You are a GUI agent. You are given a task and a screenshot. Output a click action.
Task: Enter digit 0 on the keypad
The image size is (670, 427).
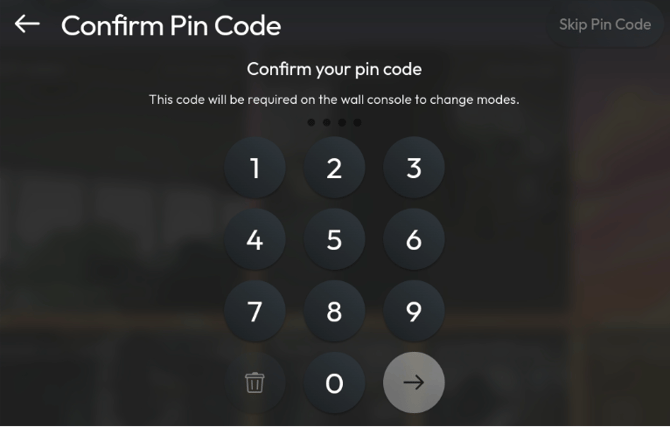[334, 383]
